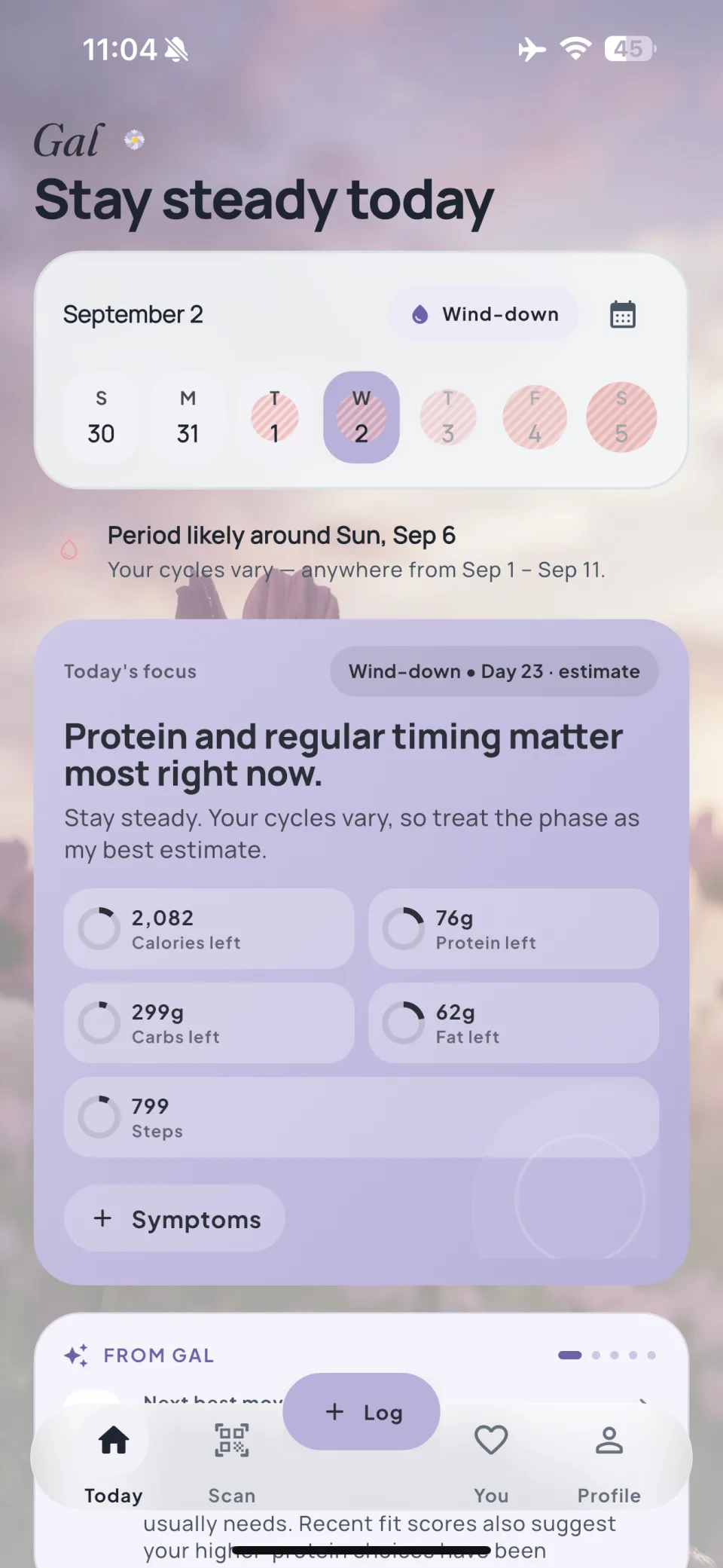This screenshot has width=723, height=1568.
Task: Select Thursday 3 in the week strip
Action: pyautogui.click(x=448, y=417)
